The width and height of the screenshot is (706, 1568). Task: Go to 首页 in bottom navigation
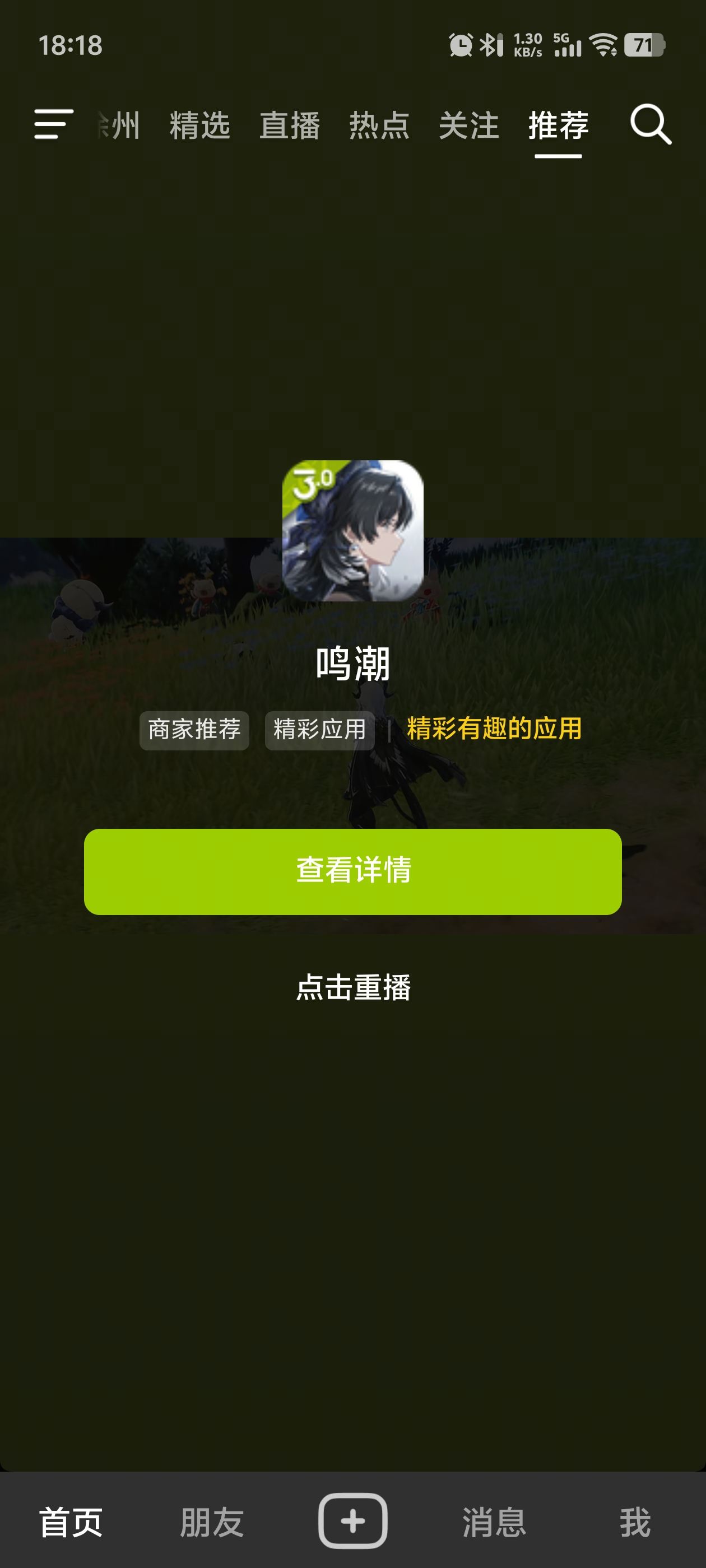(x=71, y=1522)
